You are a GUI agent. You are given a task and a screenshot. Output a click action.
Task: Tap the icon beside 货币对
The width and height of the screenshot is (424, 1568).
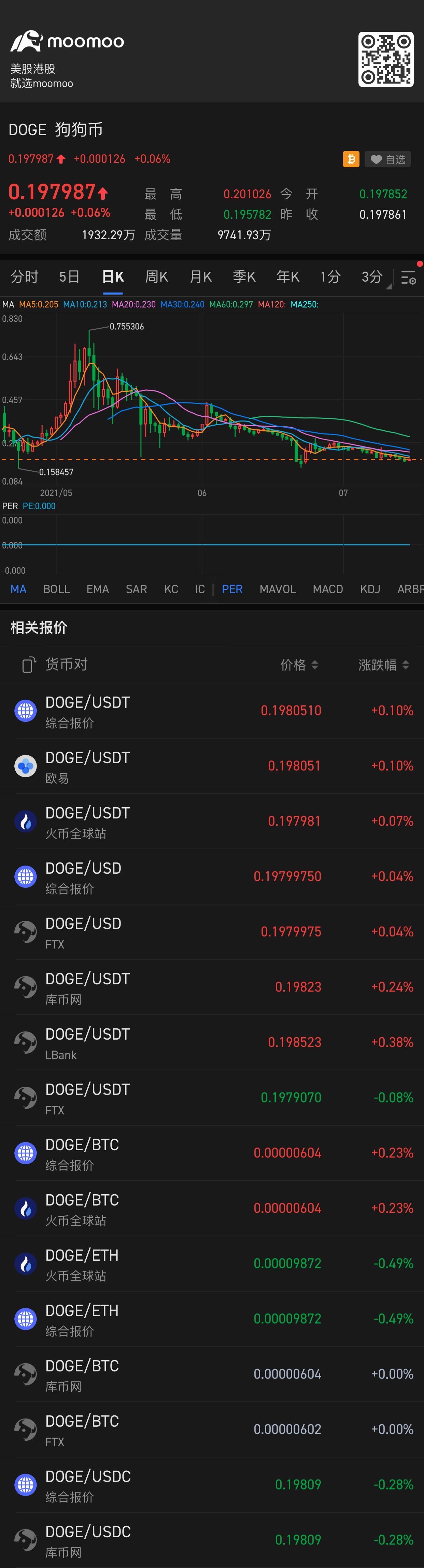28,665
